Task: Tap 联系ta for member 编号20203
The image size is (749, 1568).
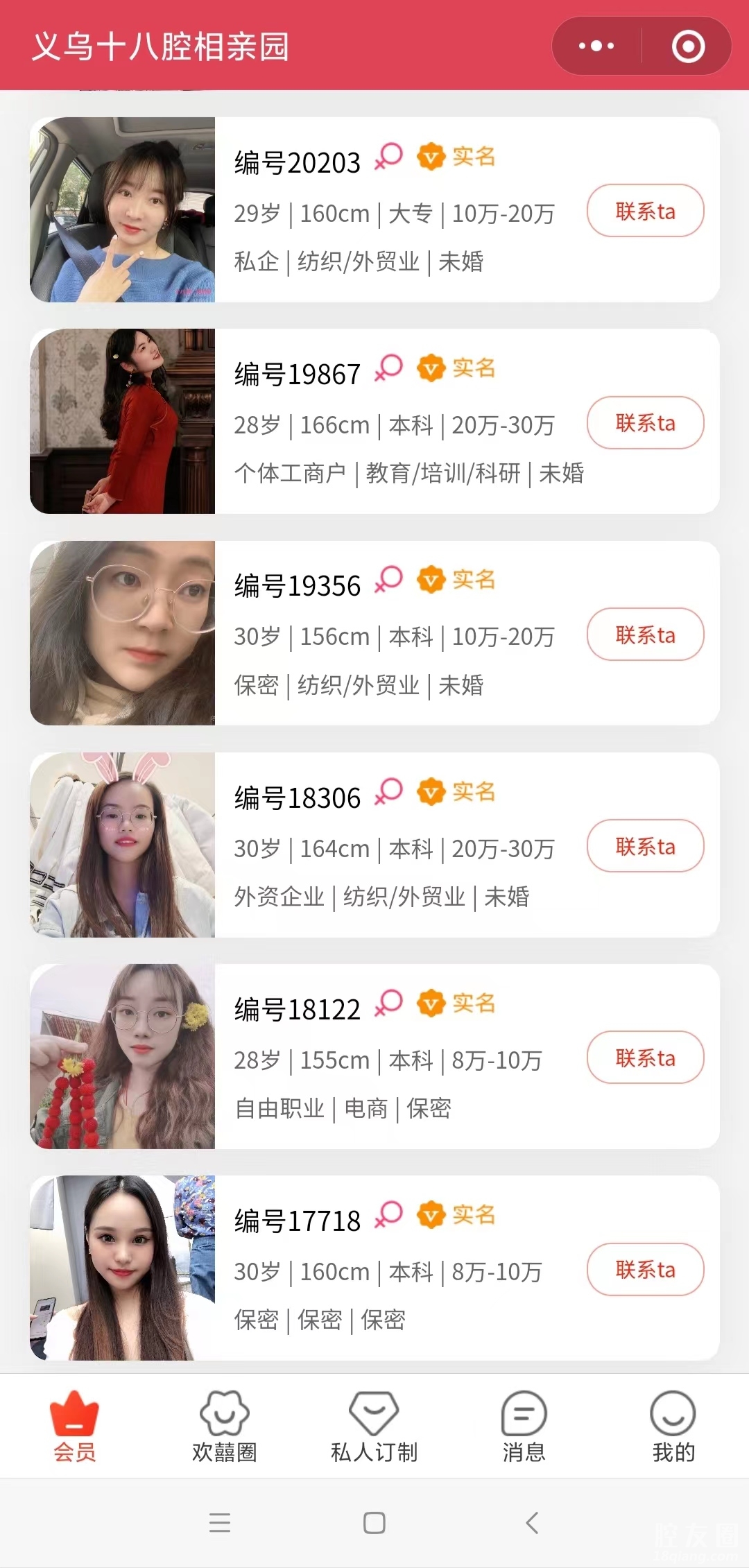Action: [645, 211]
